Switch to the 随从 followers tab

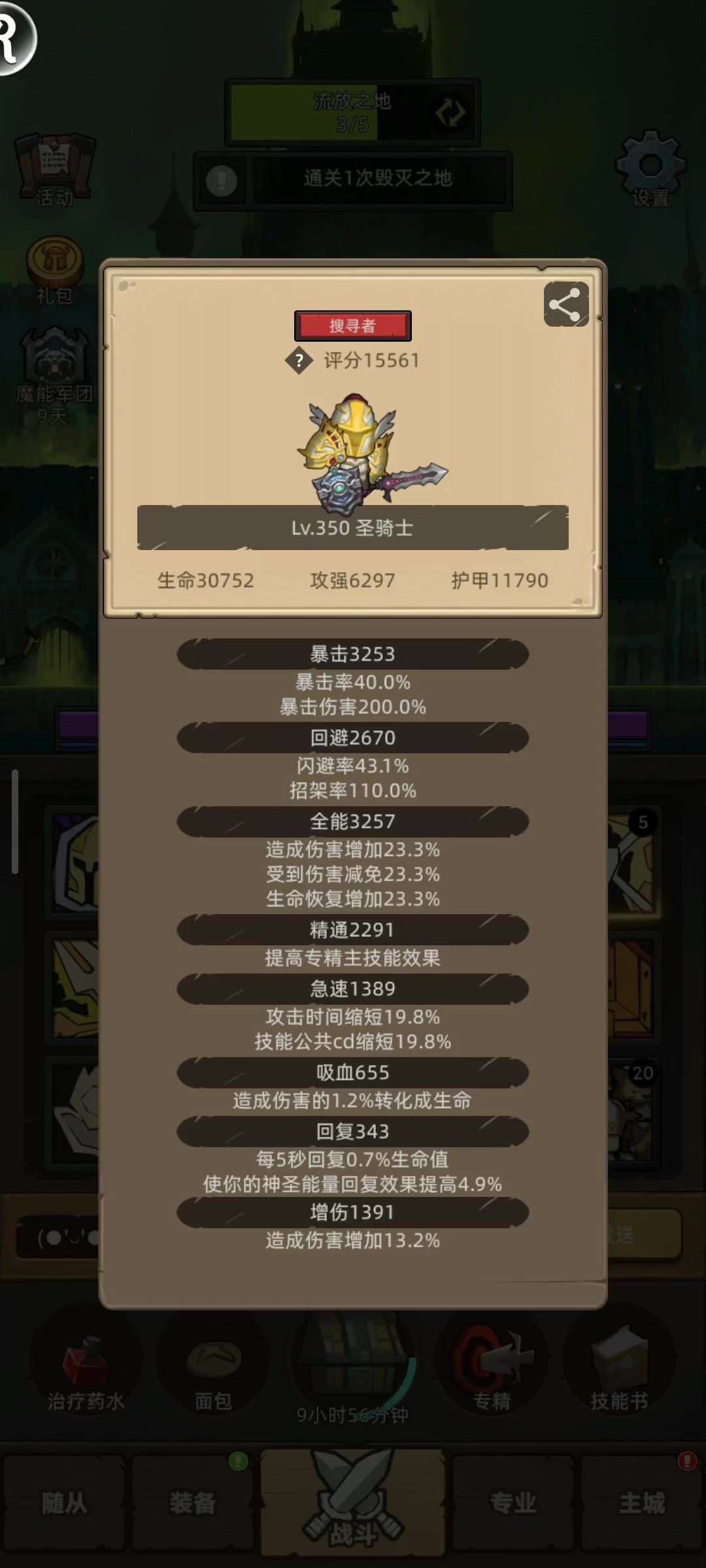tap(64, 1503)
